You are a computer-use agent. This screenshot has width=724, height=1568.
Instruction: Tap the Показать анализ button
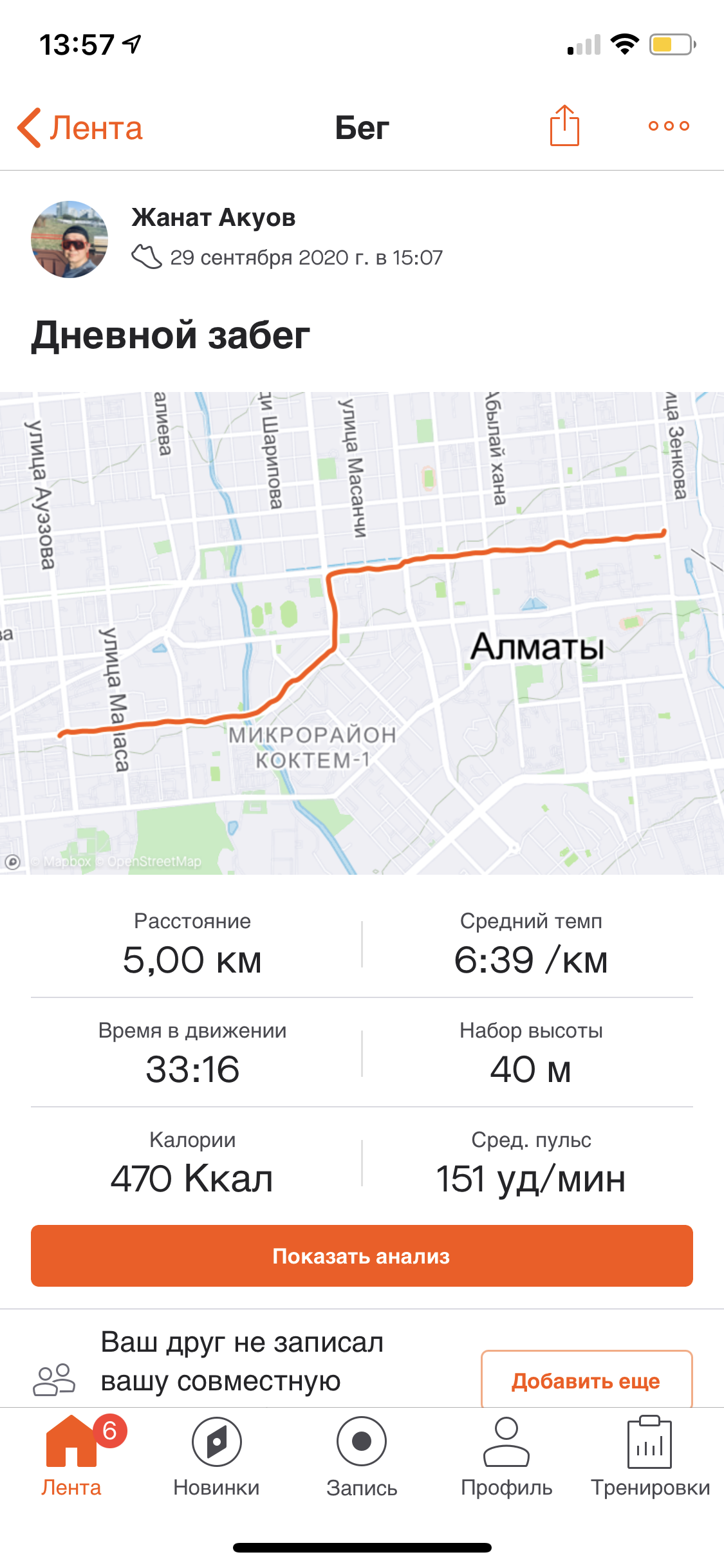click(362, 1256)
